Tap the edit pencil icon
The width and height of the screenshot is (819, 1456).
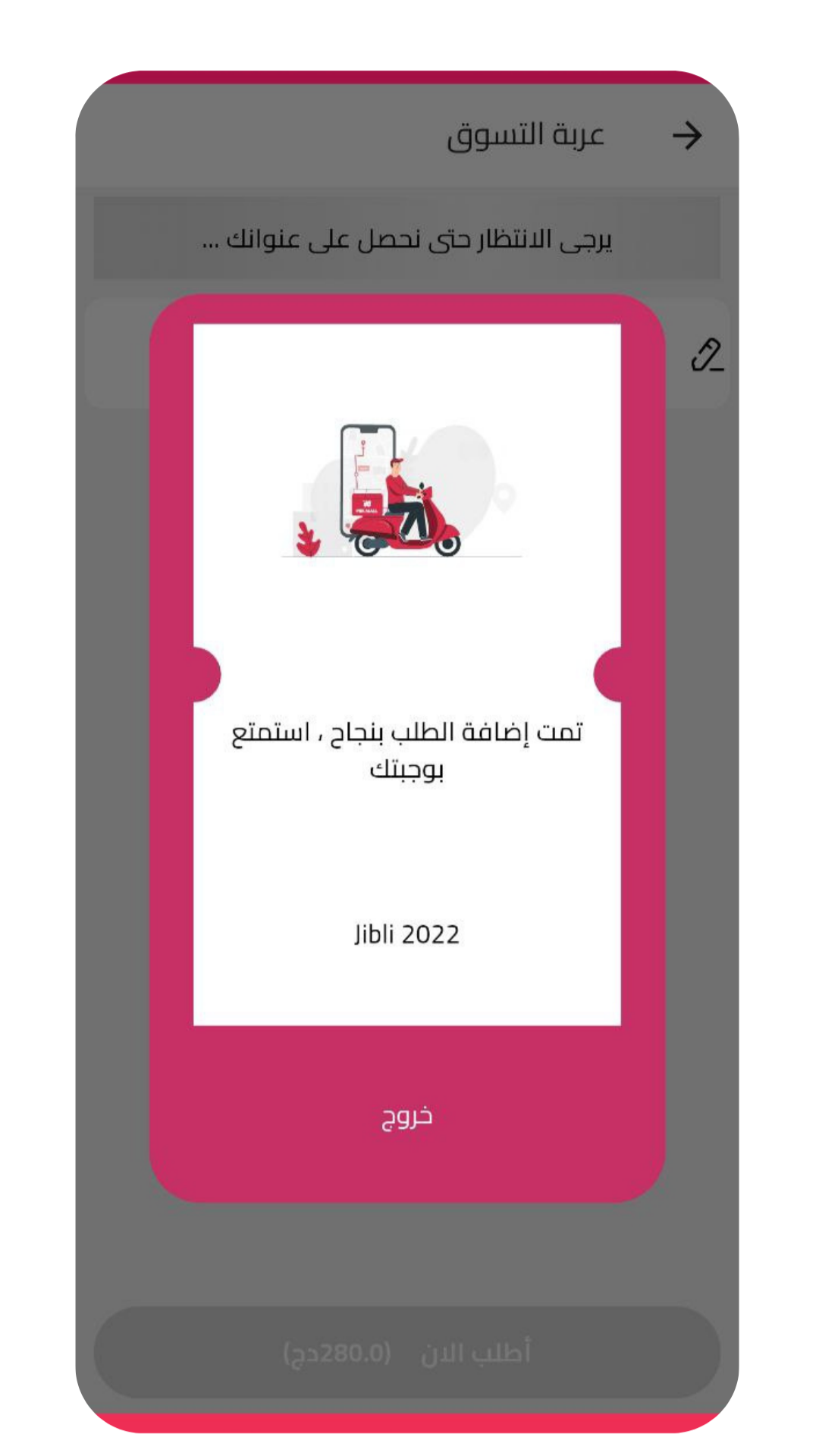click(x=707, y=355)
